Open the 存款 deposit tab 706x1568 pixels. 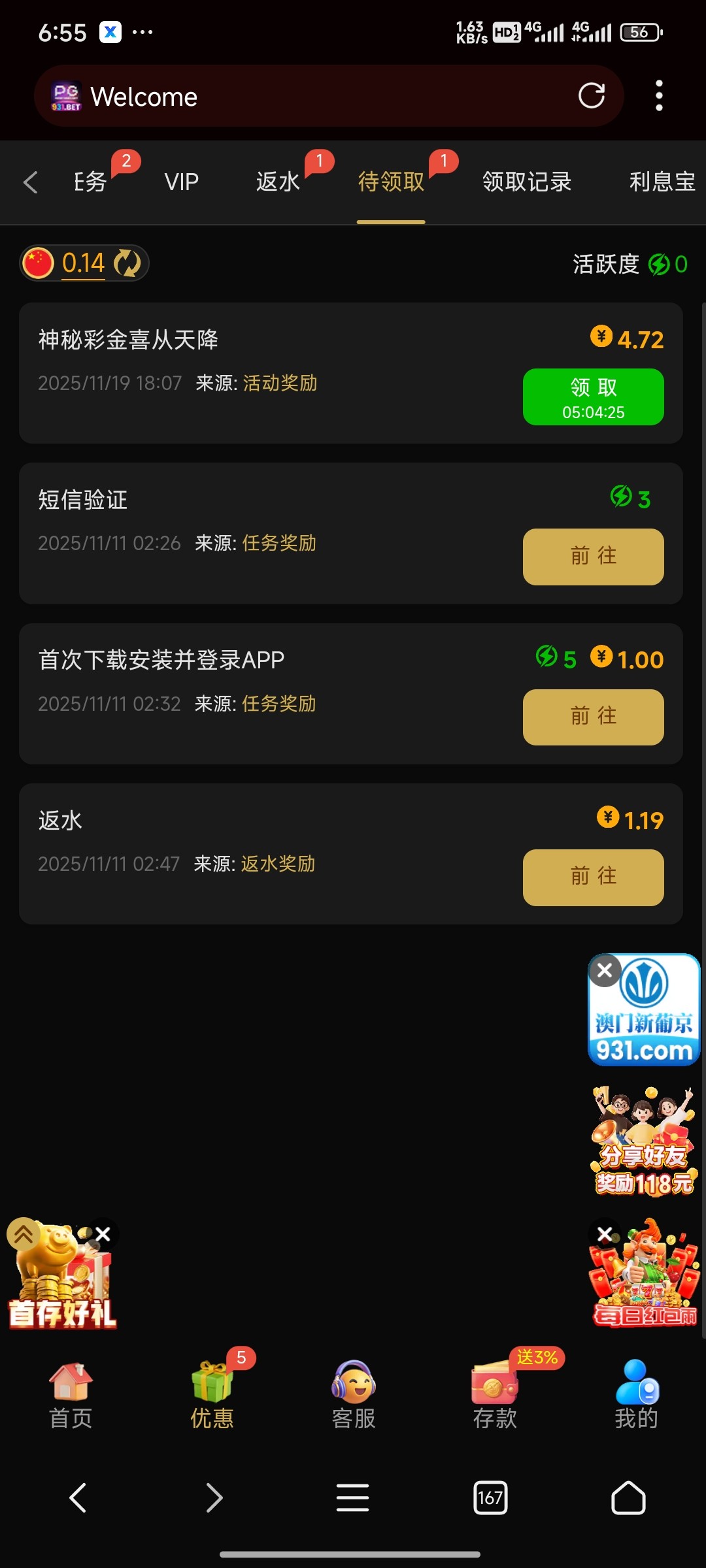[495, 1396]
